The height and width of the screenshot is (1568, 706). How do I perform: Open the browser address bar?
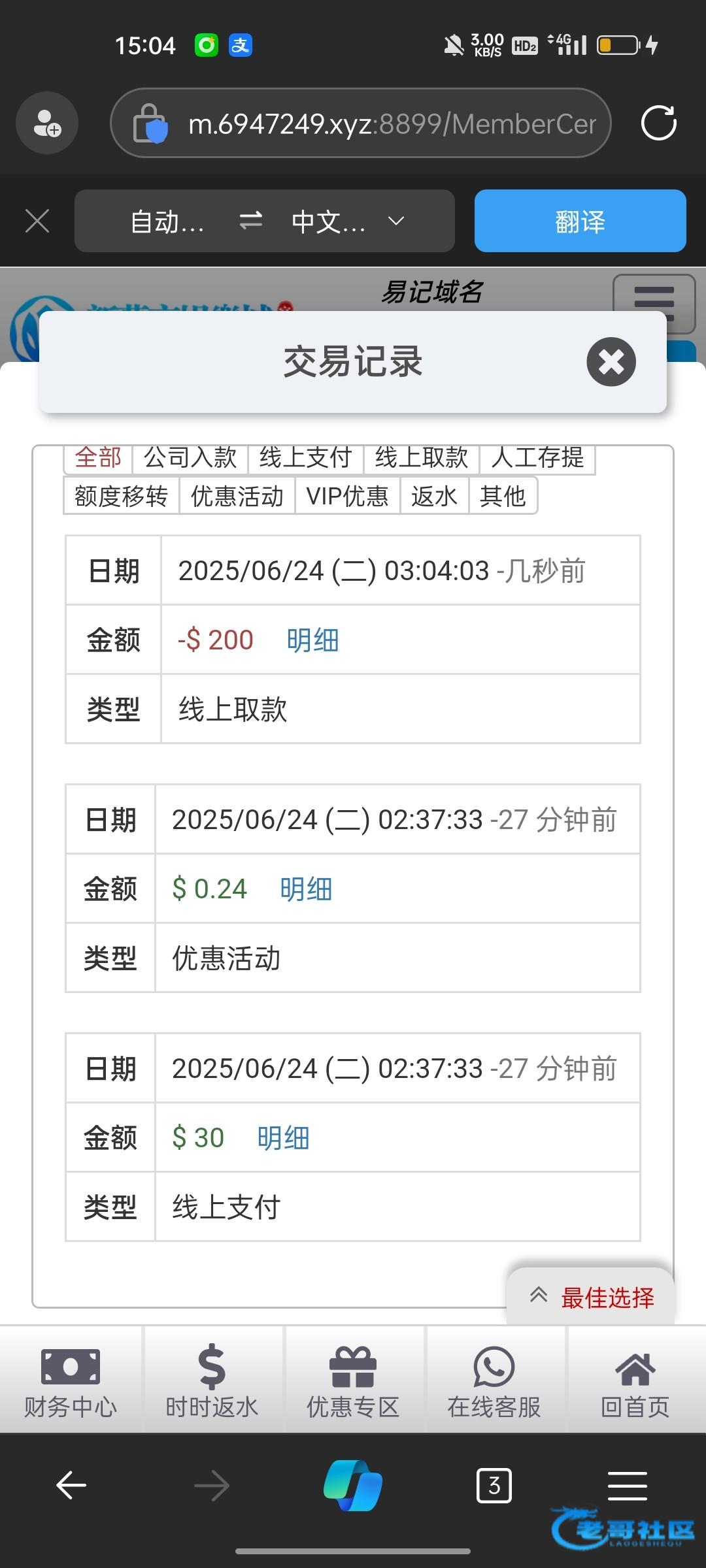361,123
